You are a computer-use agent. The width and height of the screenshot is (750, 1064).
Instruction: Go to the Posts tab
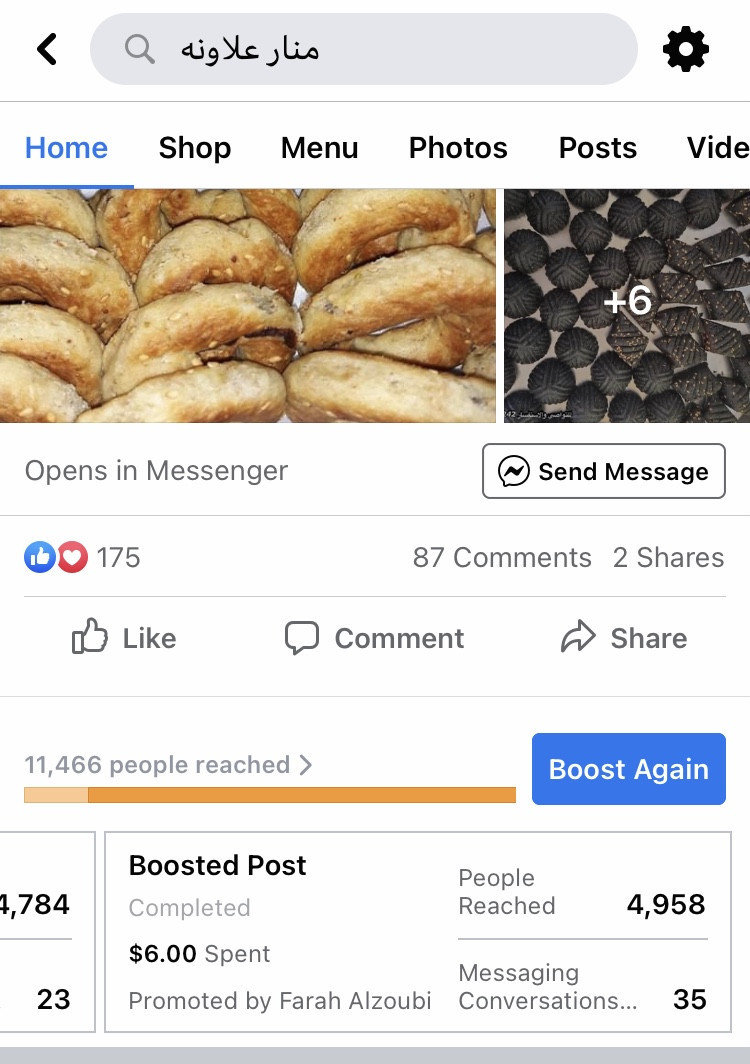coord(597,148)
